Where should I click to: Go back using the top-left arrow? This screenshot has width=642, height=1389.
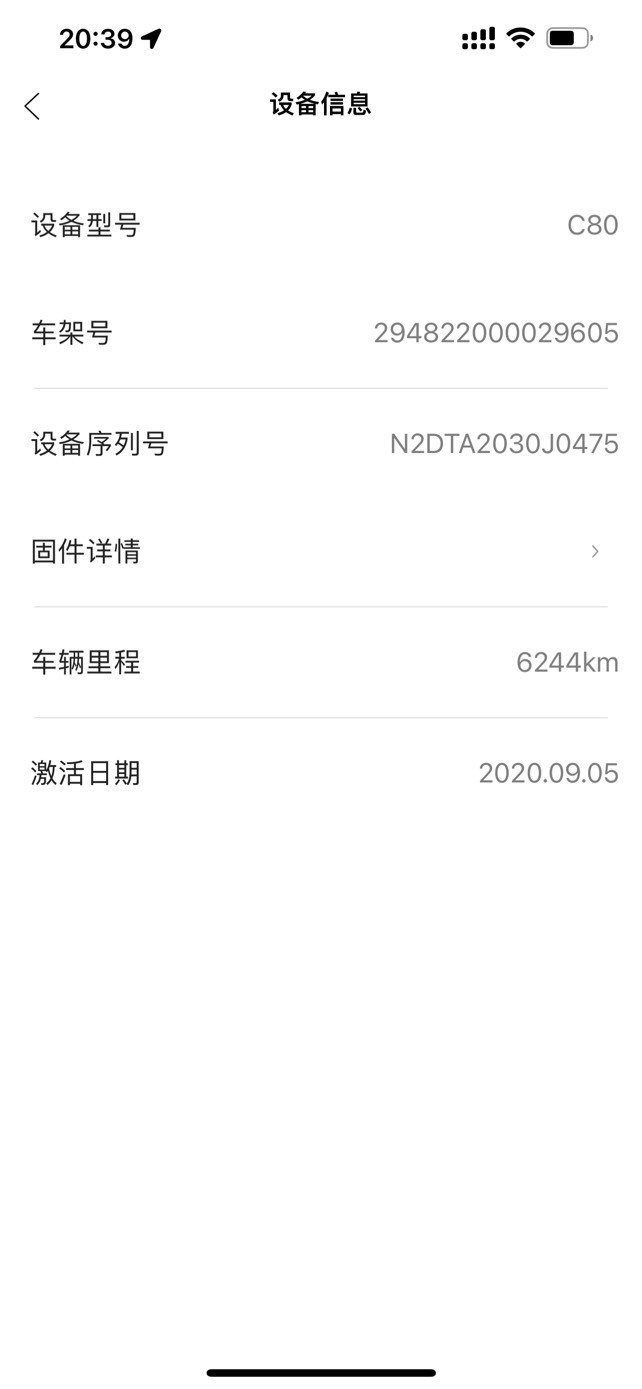coord(32,106)
